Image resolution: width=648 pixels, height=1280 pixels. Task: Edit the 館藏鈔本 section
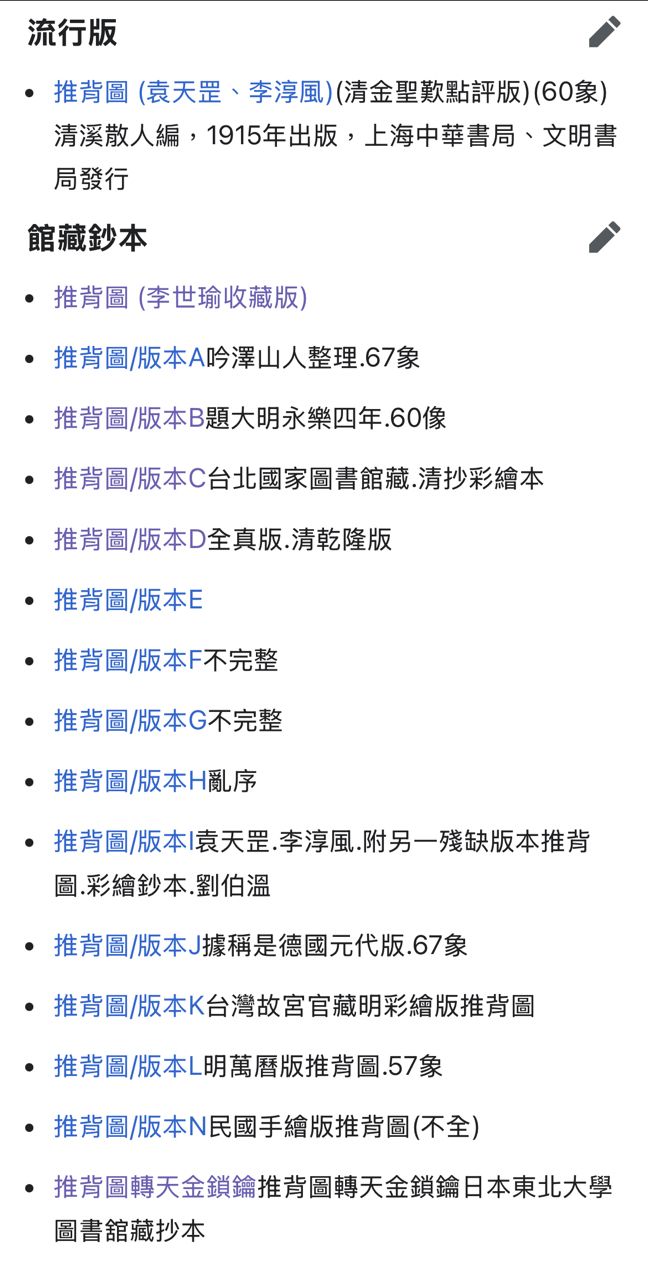604,238
